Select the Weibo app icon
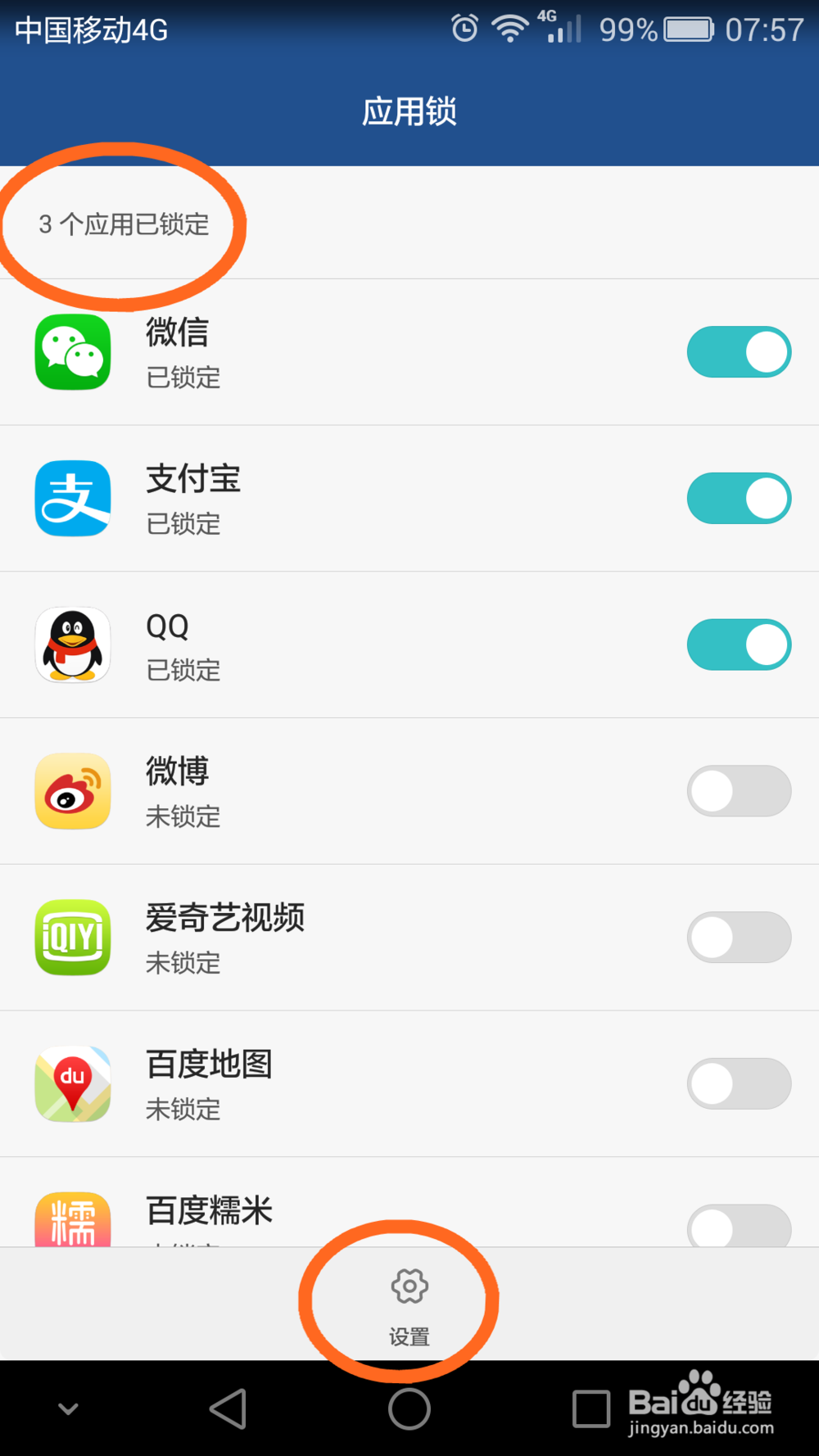Image resolution: width=819 pixels, height=1456 pixels. [x=72, y=790]
